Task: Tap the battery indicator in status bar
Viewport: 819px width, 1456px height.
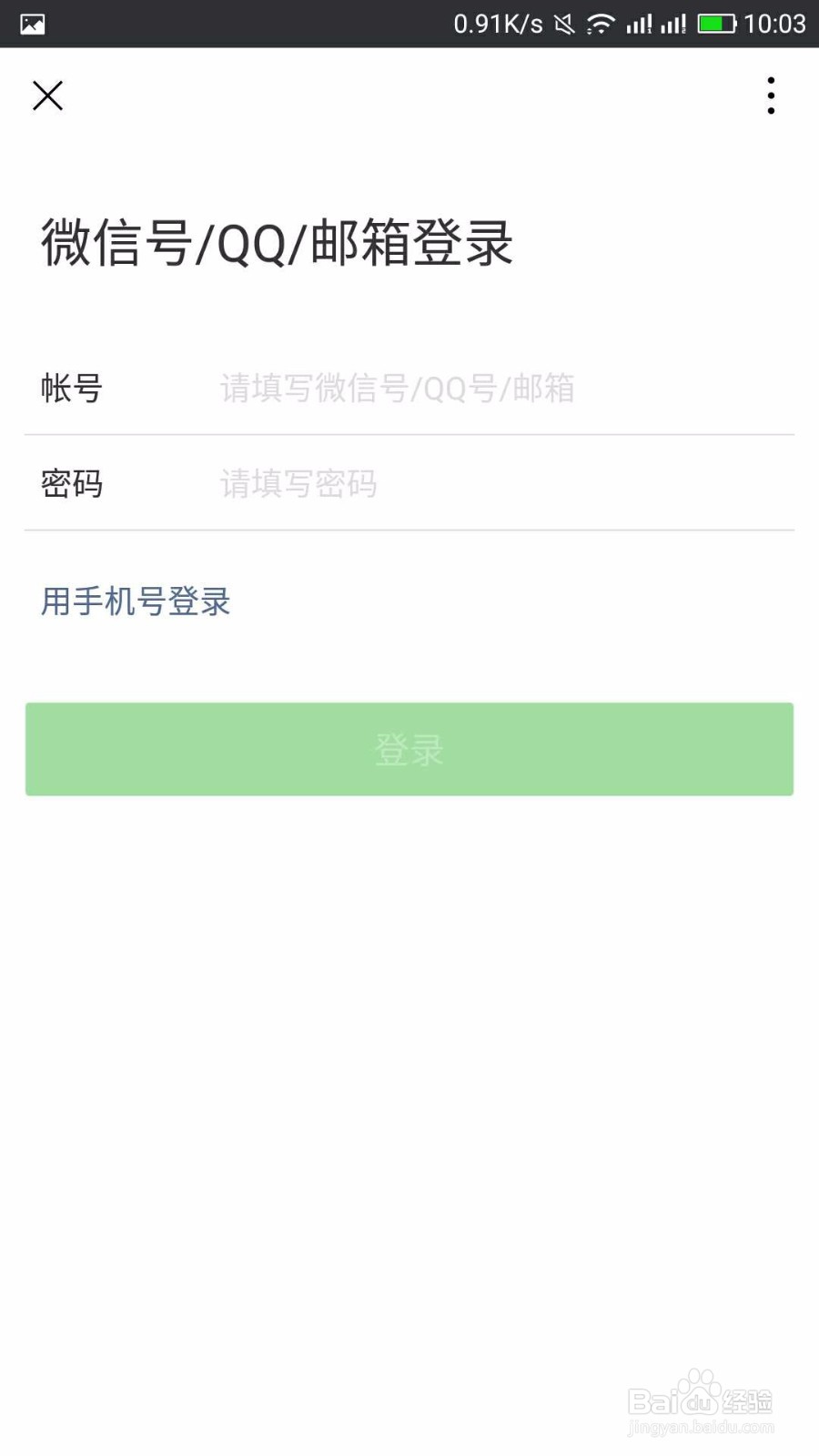Action: 718,25
